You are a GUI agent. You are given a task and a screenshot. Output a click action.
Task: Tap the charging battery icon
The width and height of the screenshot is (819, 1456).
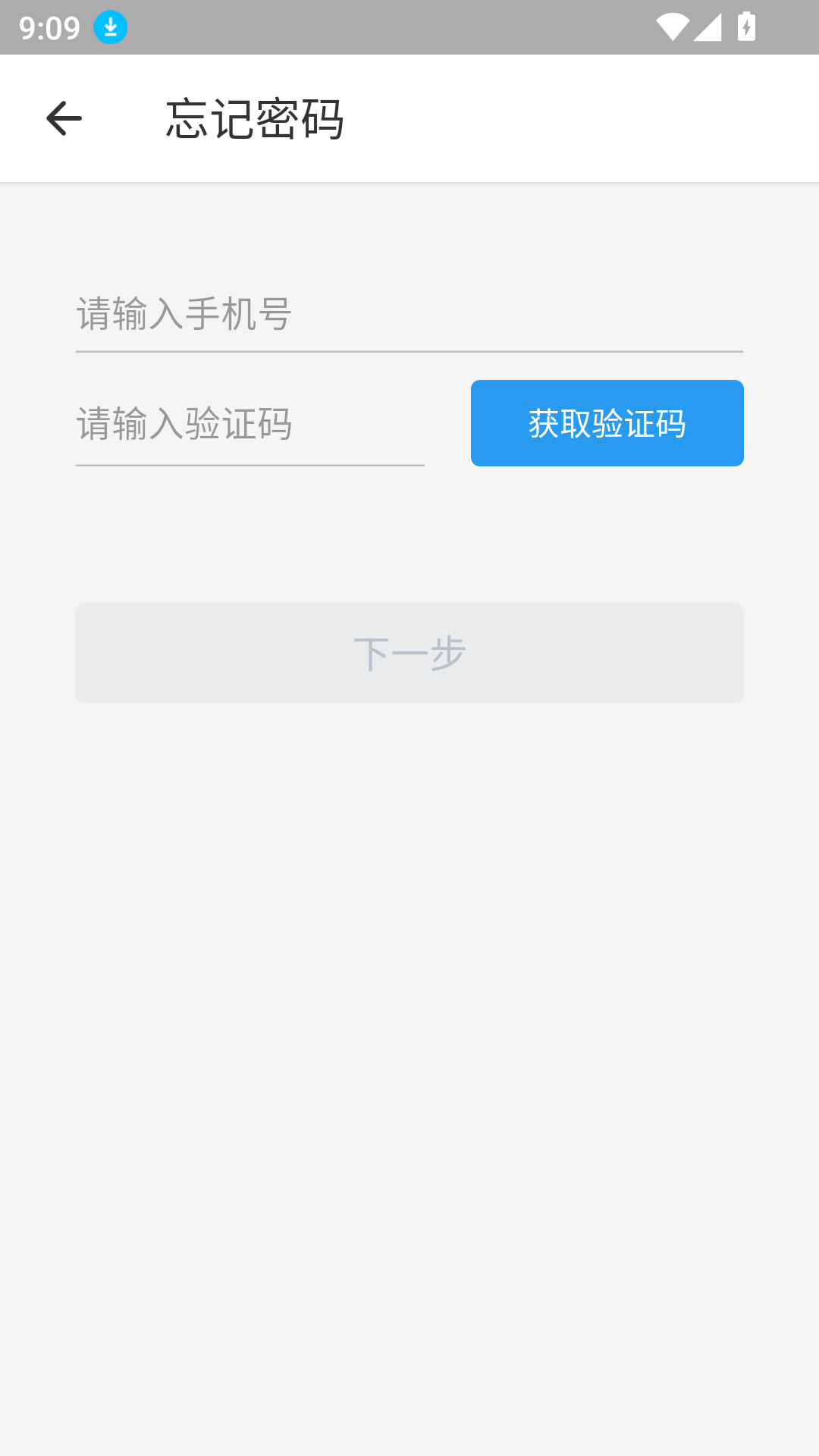tap(746, 25)
